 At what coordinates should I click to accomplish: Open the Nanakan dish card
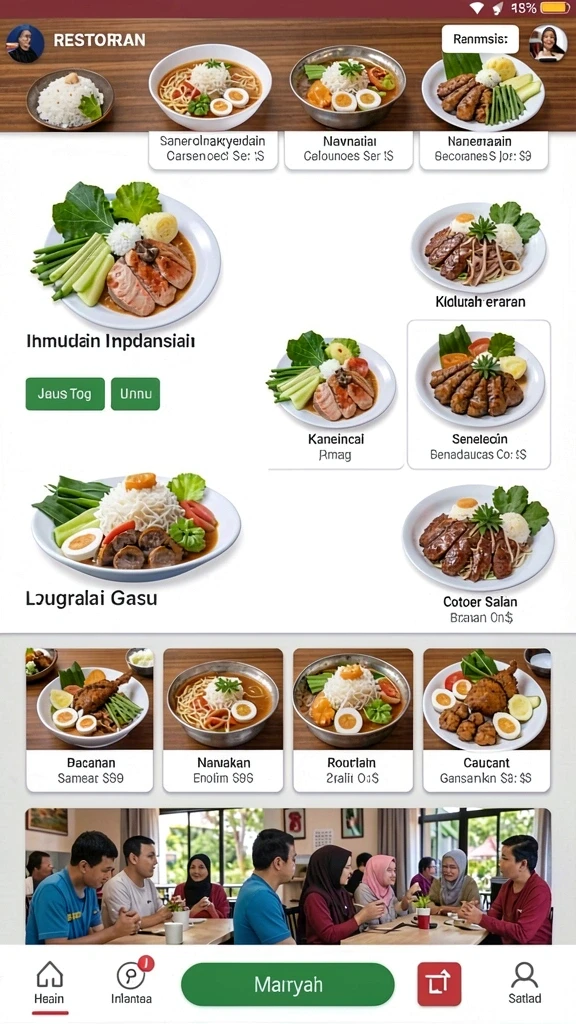[223, 720]
